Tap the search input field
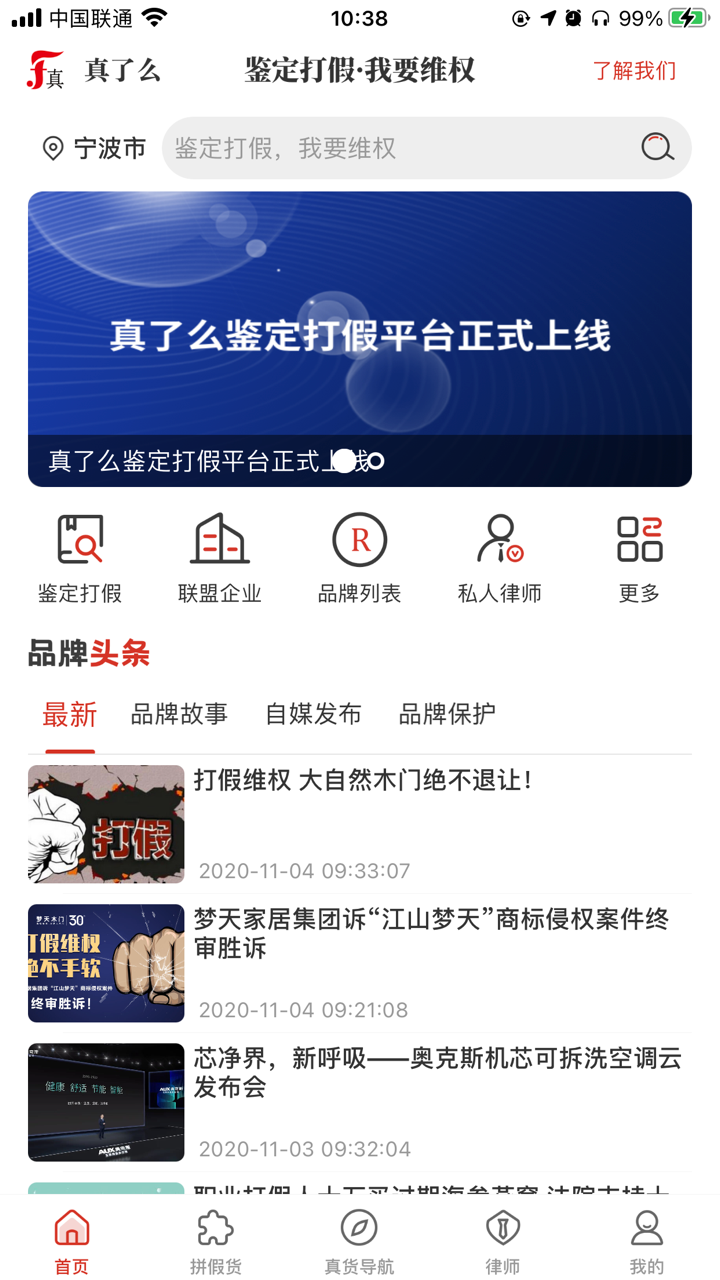The image size is (720, 1280). click(400, 147)
